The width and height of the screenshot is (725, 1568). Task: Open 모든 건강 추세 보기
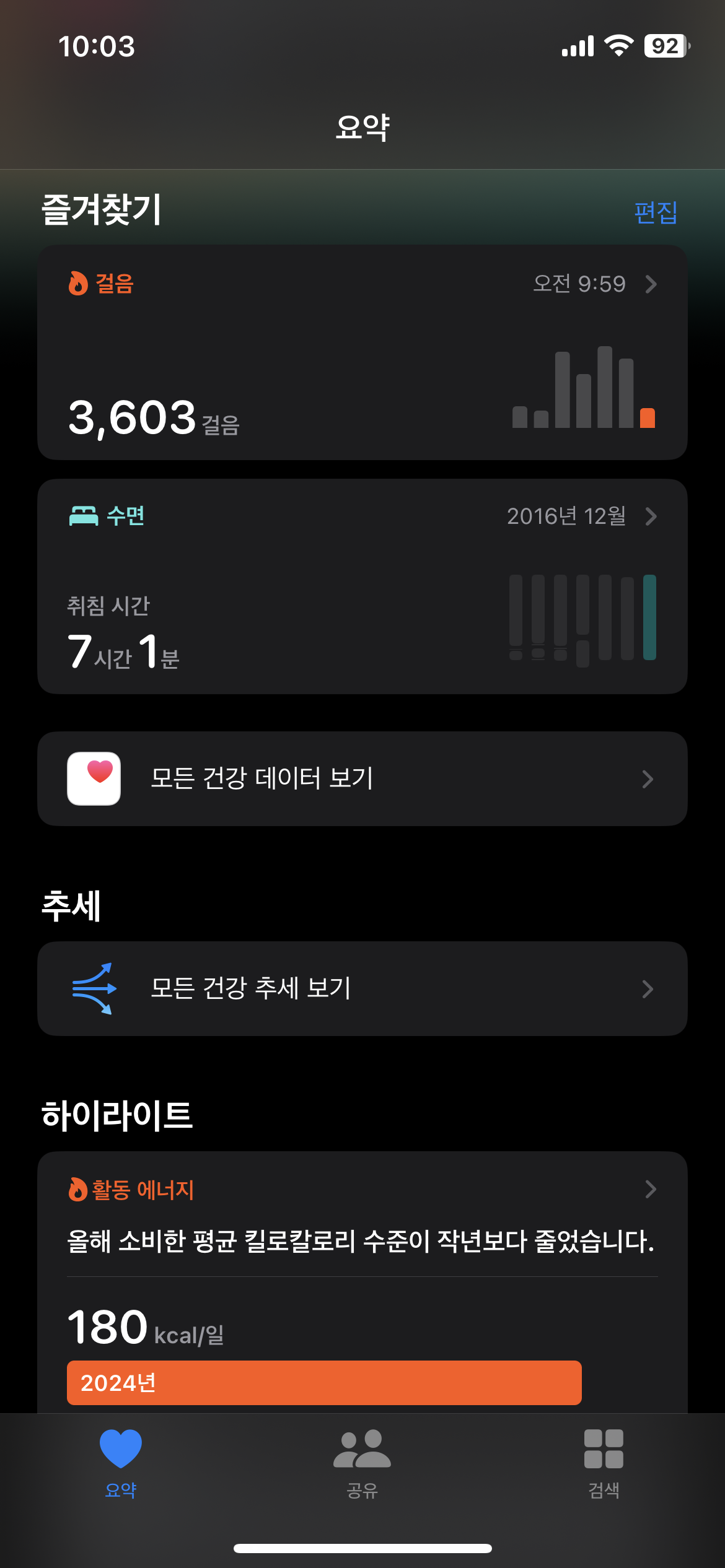point(362,988)
